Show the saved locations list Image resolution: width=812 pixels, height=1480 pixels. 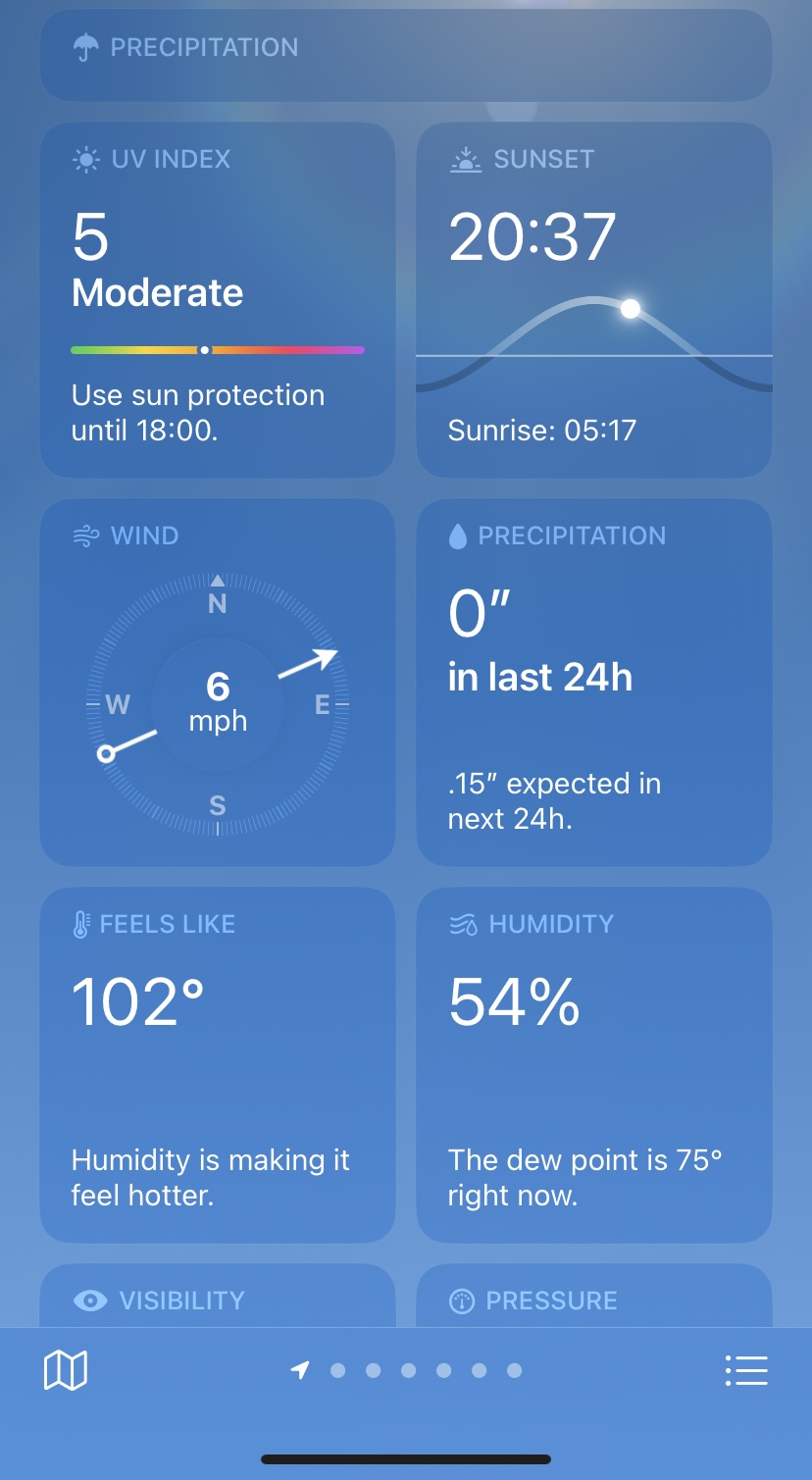tap(746, 1369)
